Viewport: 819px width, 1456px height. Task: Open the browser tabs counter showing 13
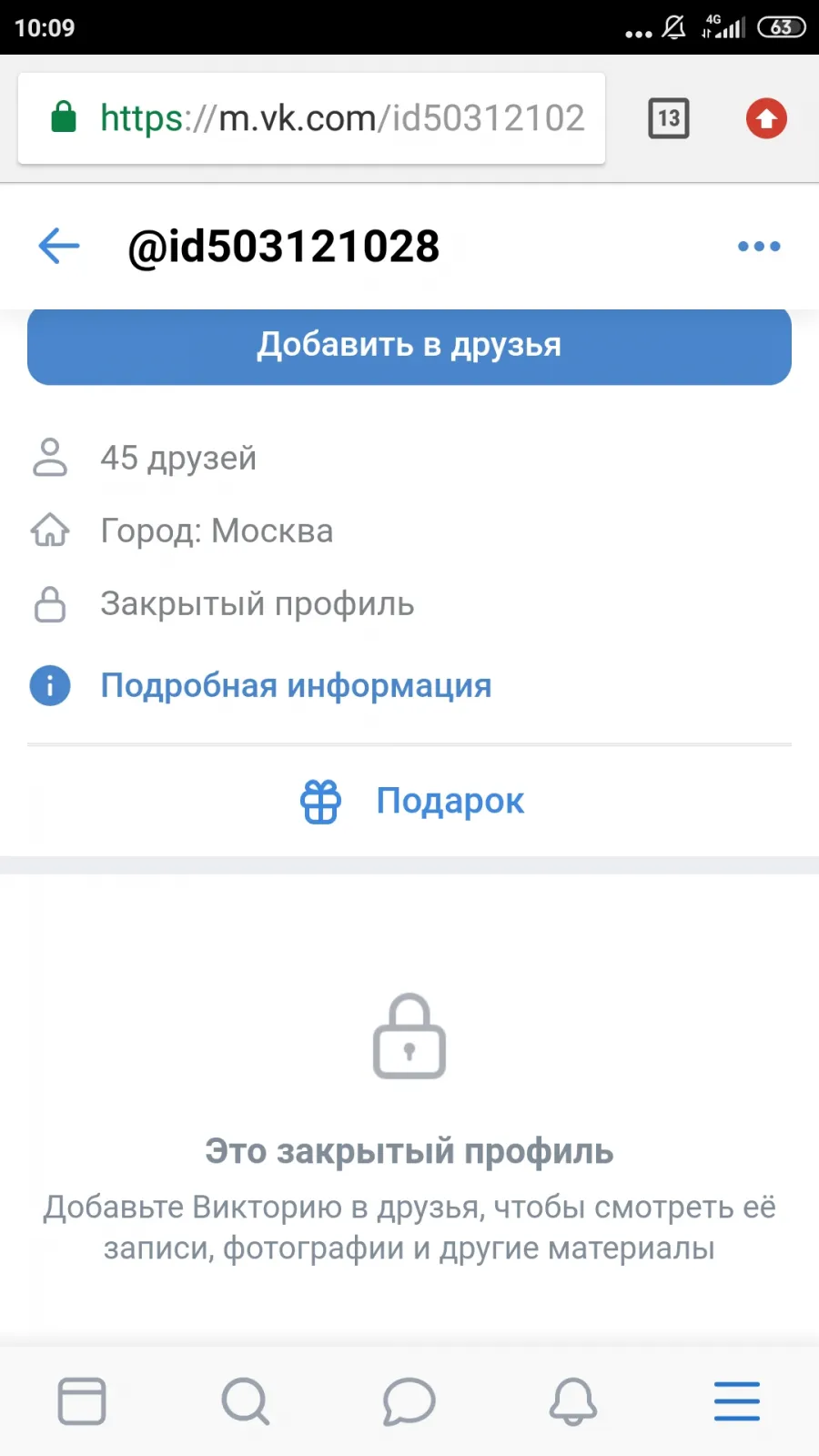pyautogui.click(x=669, y=118)
